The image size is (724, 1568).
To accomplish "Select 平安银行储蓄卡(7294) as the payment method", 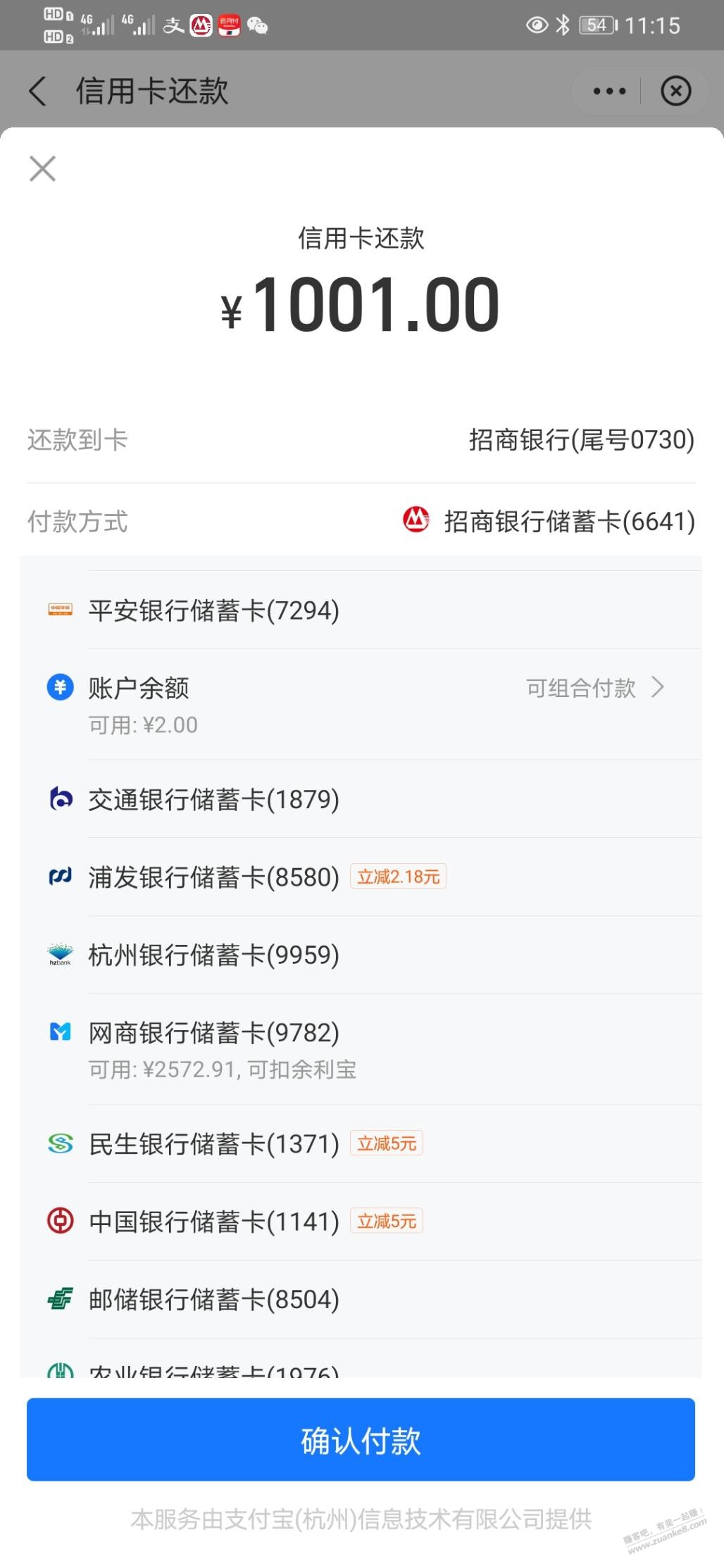I will click(x=361, y=610).
